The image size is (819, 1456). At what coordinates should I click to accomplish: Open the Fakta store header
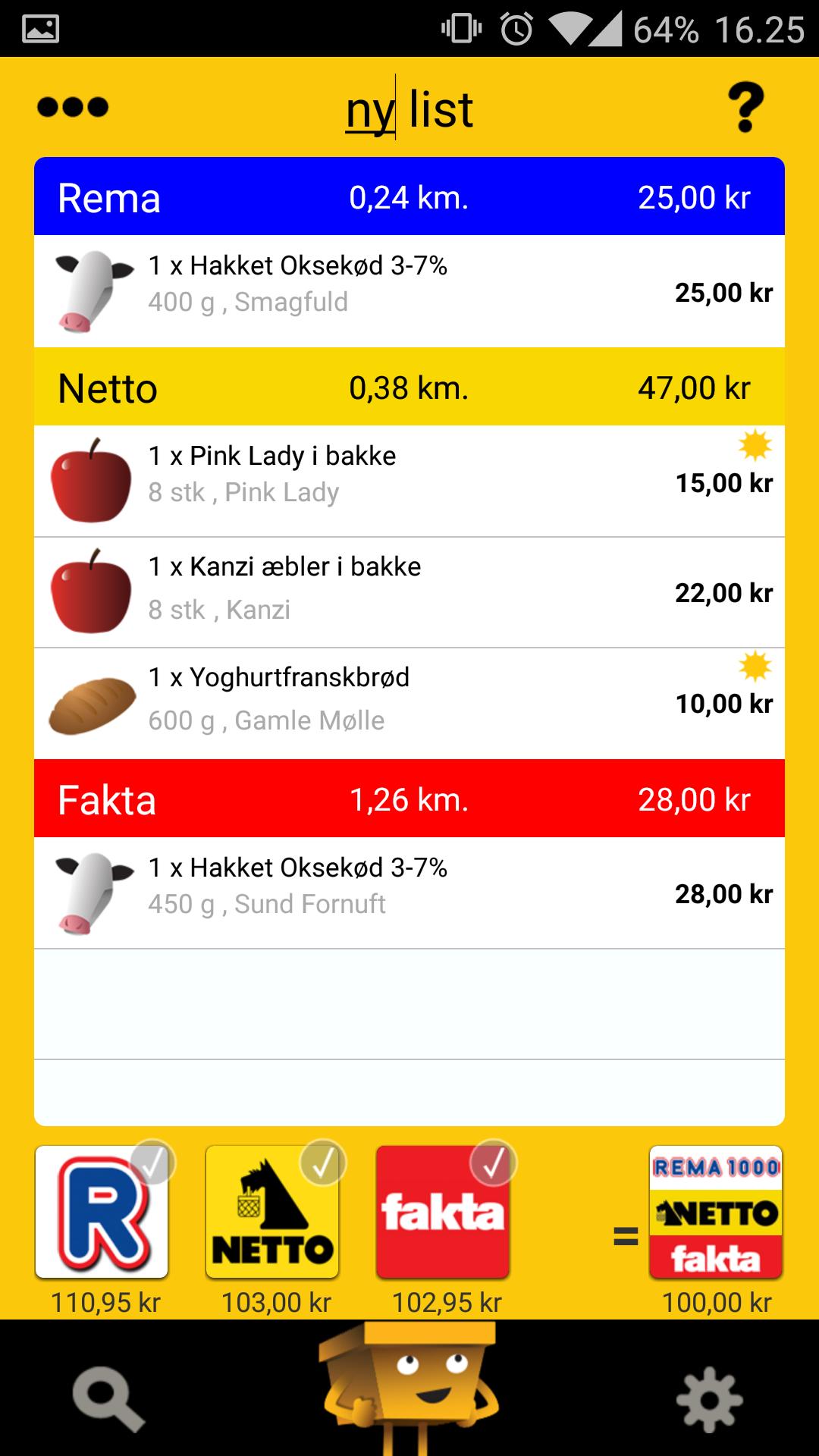[x=409, y=799]
